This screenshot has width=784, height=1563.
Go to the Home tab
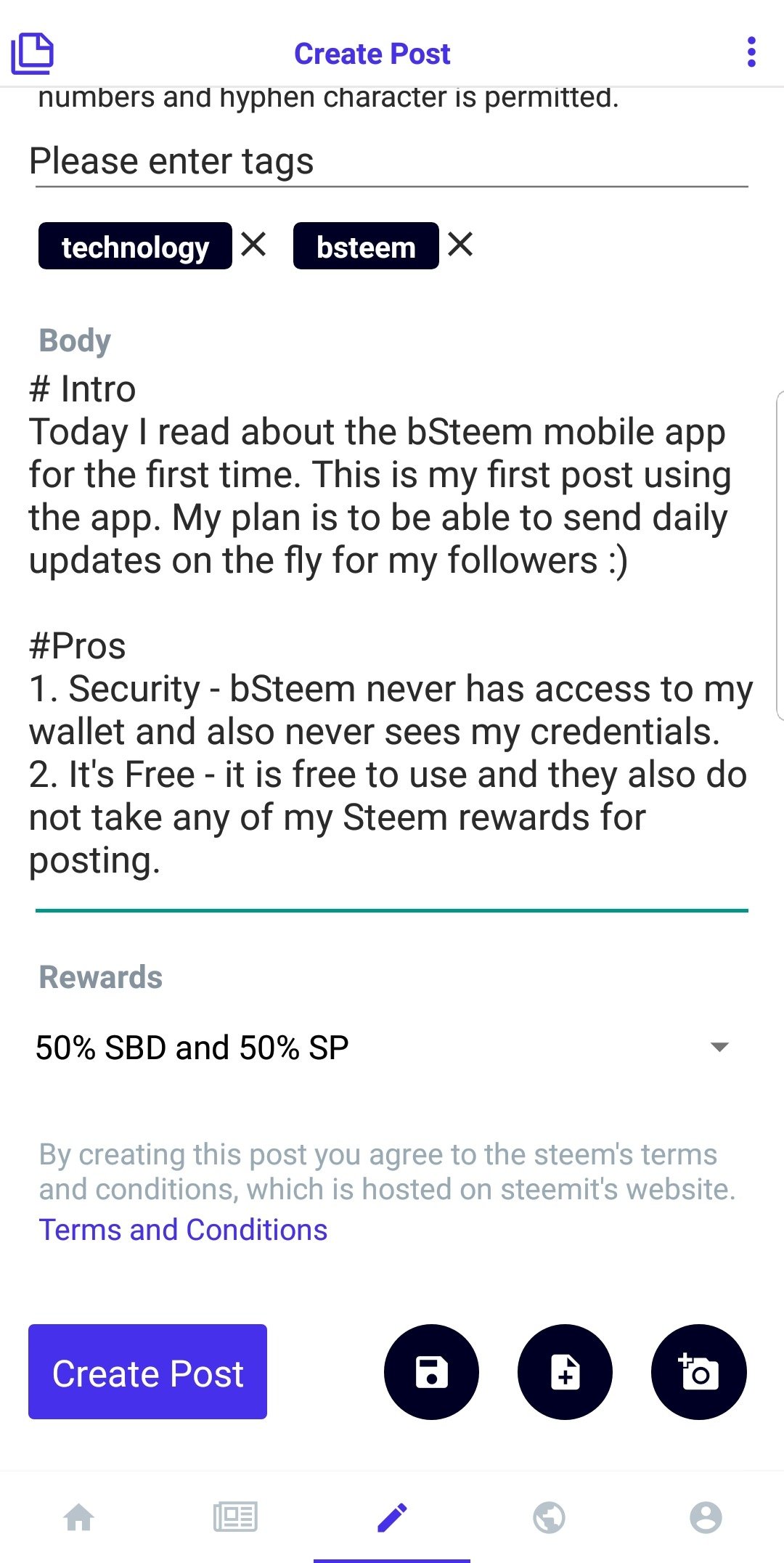point(78,1517)
